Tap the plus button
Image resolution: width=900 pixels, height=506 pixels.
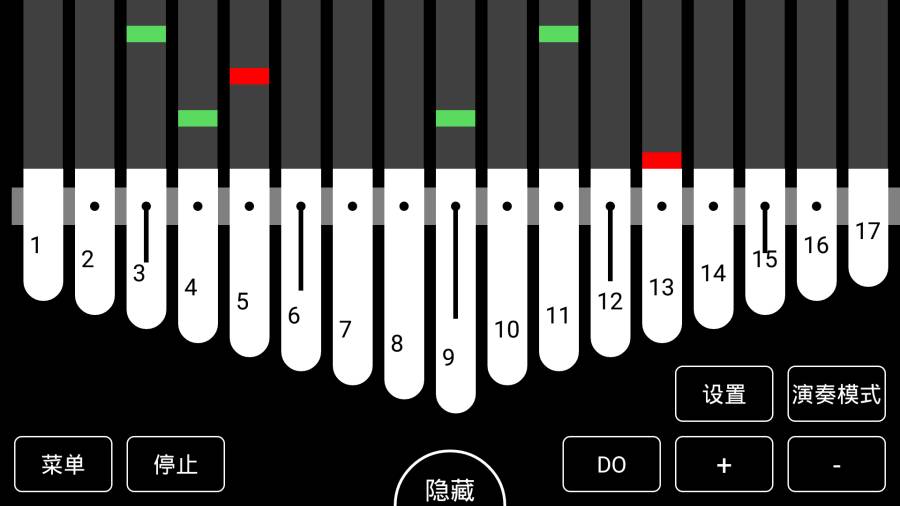(724, 464)
